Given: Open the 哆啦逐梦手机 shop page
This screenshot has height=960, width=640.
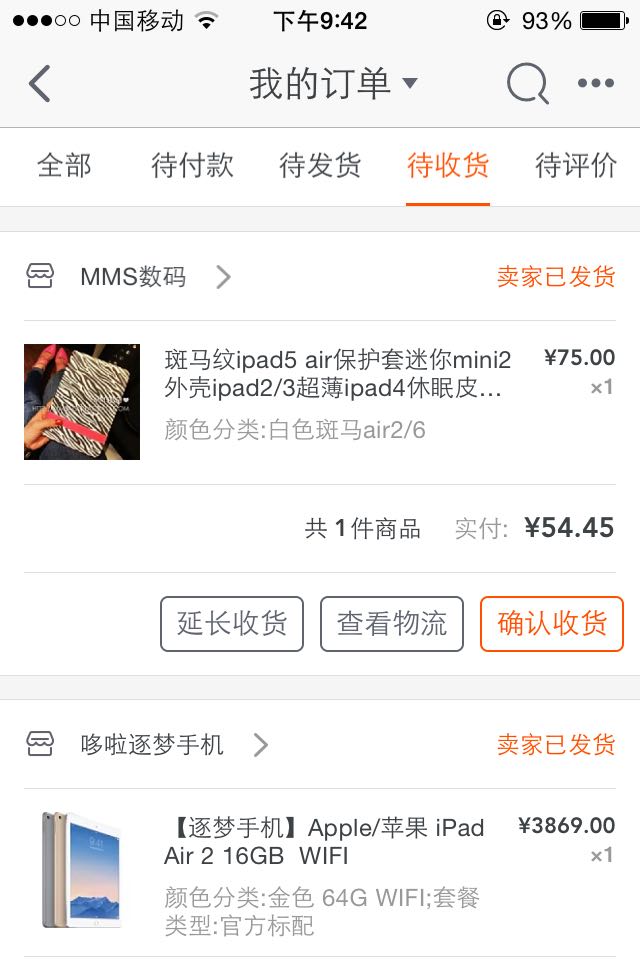Looking at the screenshot, I should click(152, 745).
